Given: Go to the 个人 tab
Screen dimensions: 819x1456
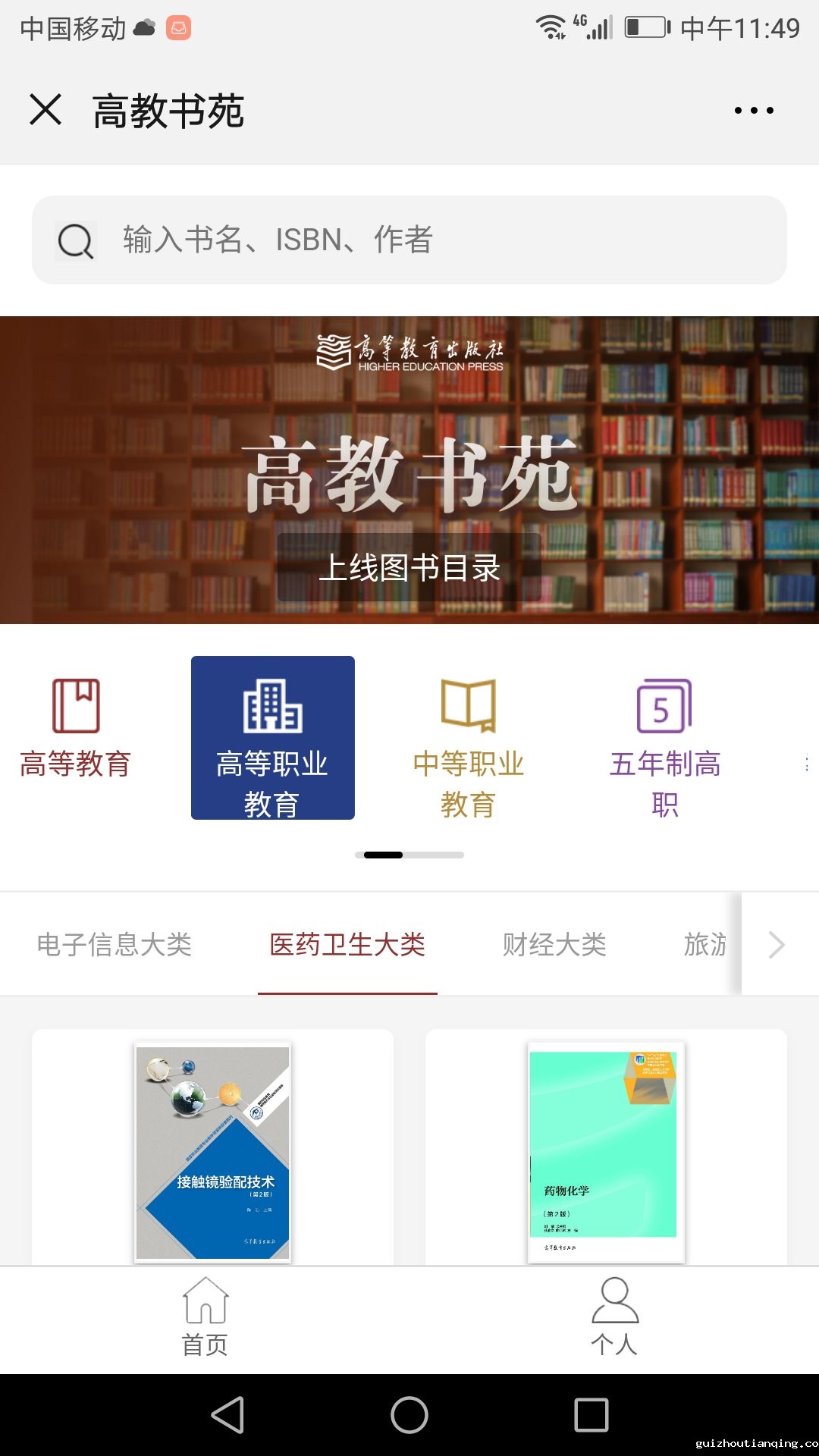Looking at the screenshot, I should [x=614, y=1318].
